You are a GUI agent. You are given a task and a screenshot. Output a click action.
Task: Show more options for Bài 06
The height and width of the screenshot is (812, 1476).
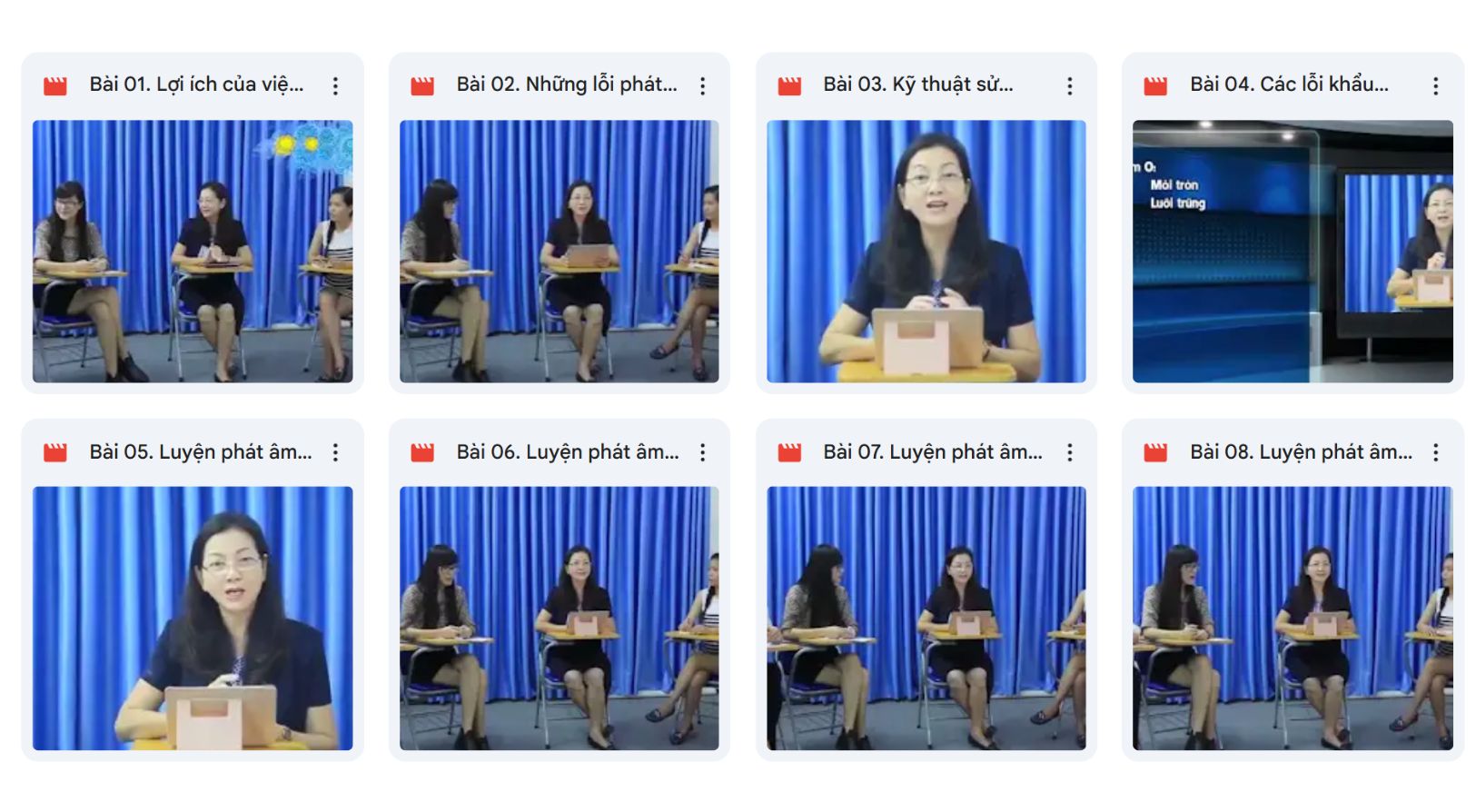[x=702, y=452]
